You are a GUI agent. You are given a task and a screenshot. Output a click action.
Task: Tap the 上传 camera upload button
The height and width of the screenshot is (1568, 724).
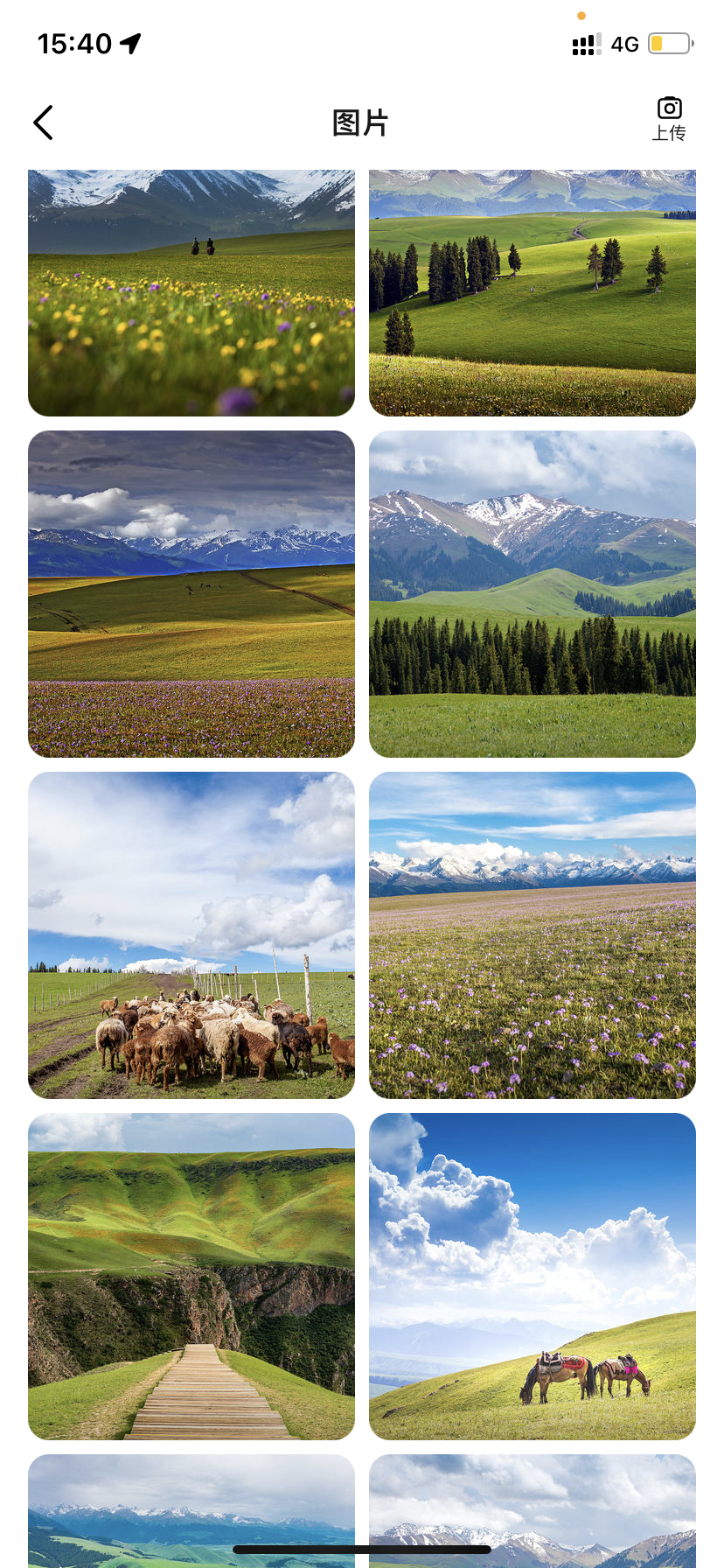coord(669,119)
